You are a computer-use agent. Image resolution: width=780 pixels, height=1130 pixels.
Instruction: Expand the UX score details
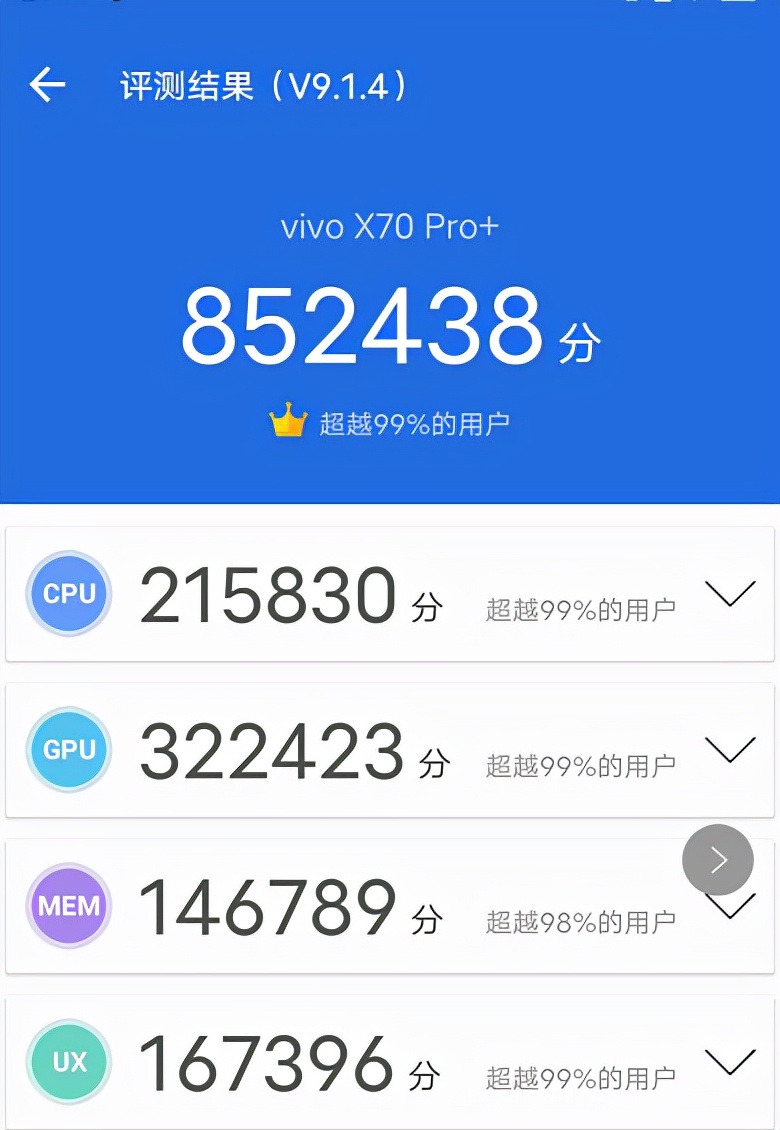[729, 1062]
